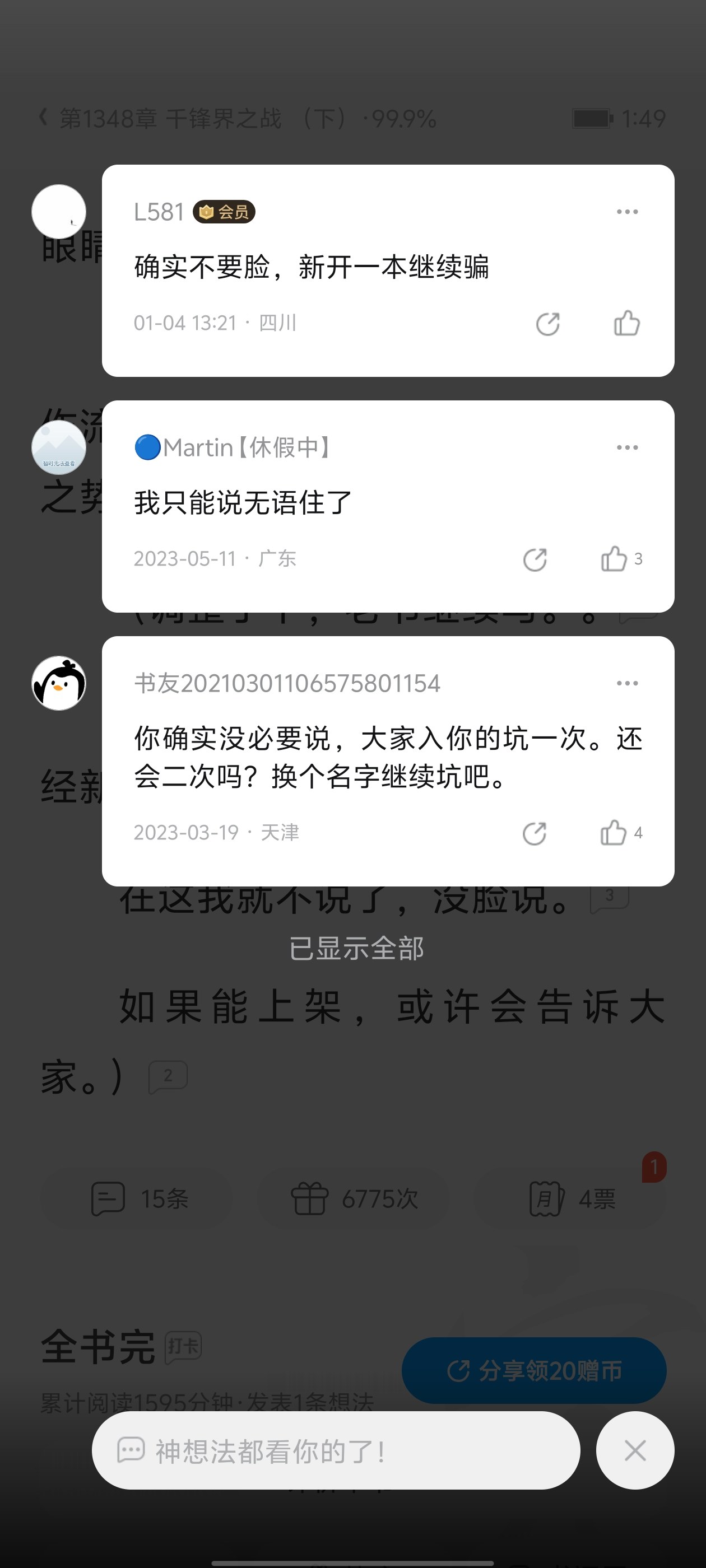Open the overflow menu on L581's comment
The width and height of the screenshot is (706, 1568).
click(x=627, y=212)
